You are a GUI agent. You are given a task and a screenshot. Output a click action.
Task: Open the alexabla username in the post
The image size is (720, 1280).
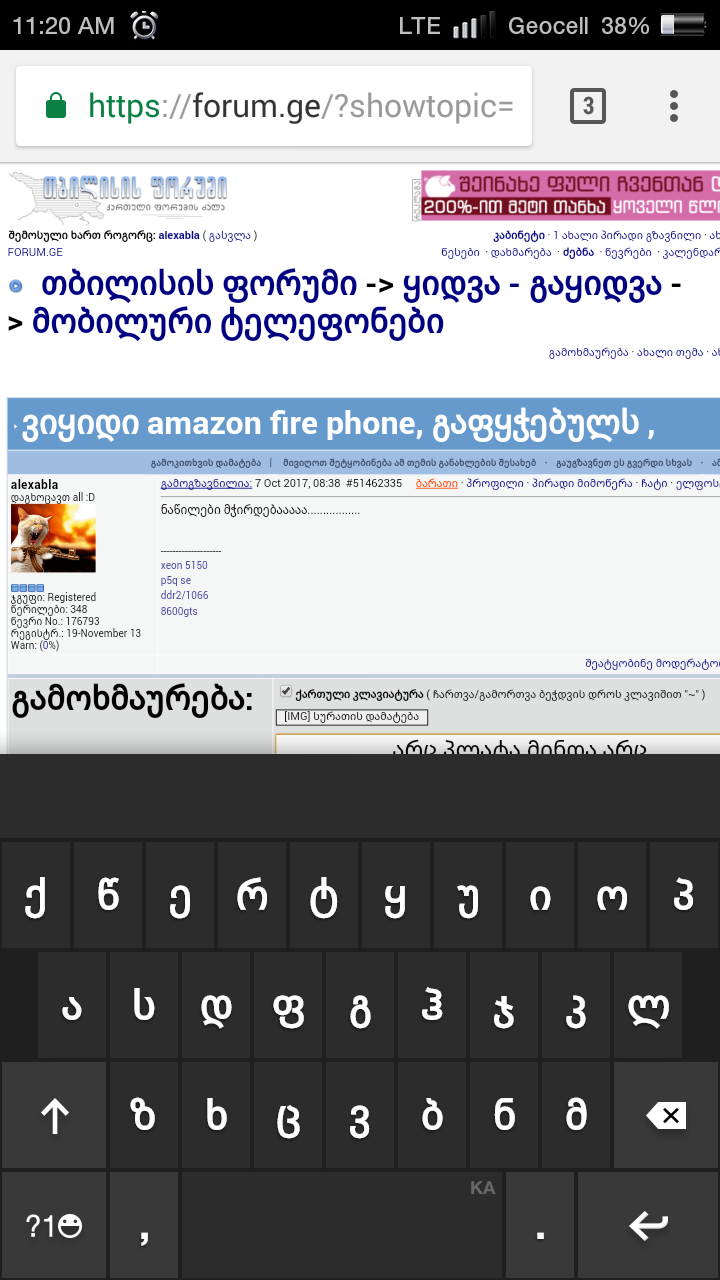coord(34,485)
